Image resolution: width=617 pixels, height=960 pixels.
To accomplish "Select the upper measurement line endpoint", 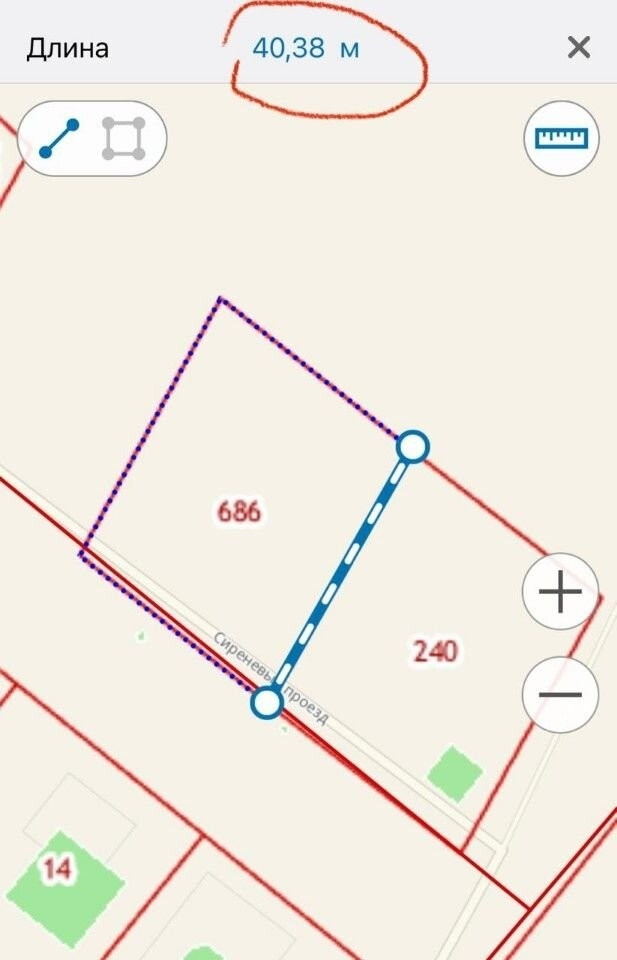I will (412, 446).
